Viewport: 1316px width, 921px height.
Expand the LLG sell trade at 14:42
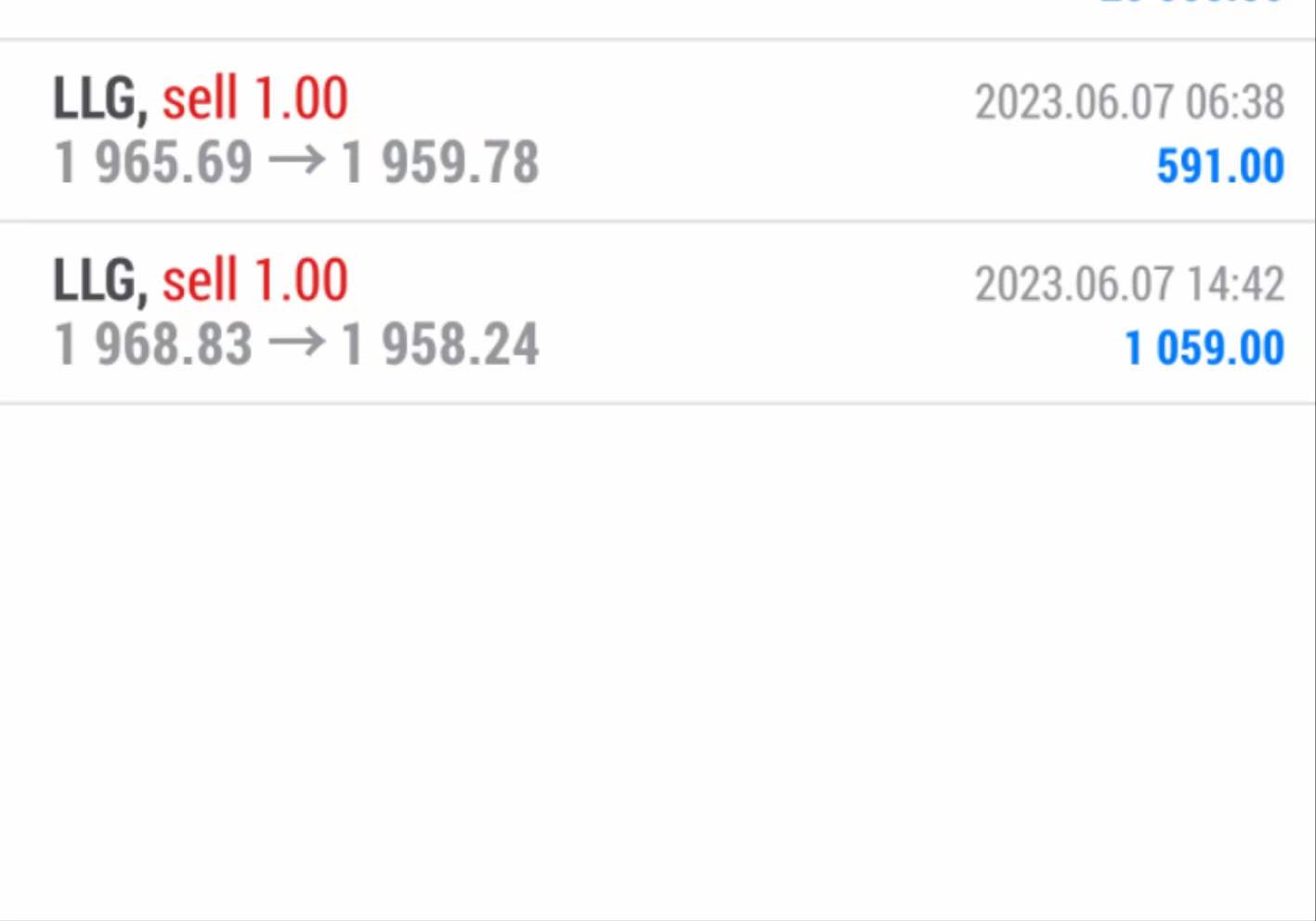pyautogui.click(x=658, y=313)
